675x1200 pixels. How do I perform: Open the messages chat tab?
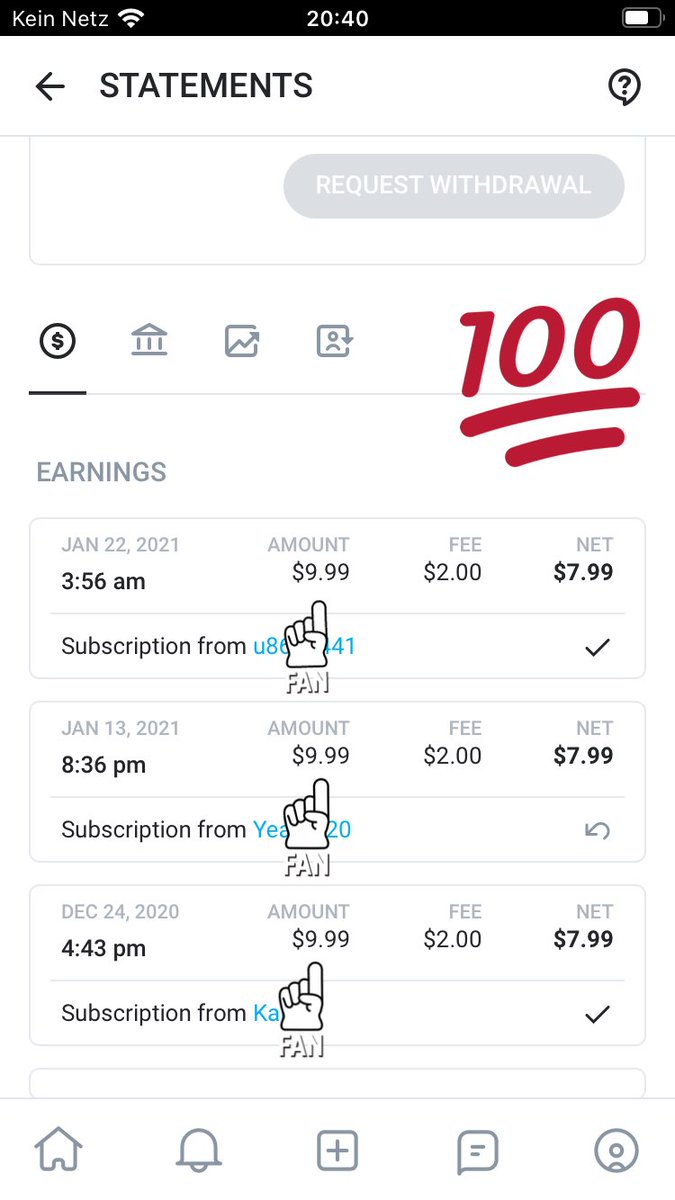tap(477, 1152)
